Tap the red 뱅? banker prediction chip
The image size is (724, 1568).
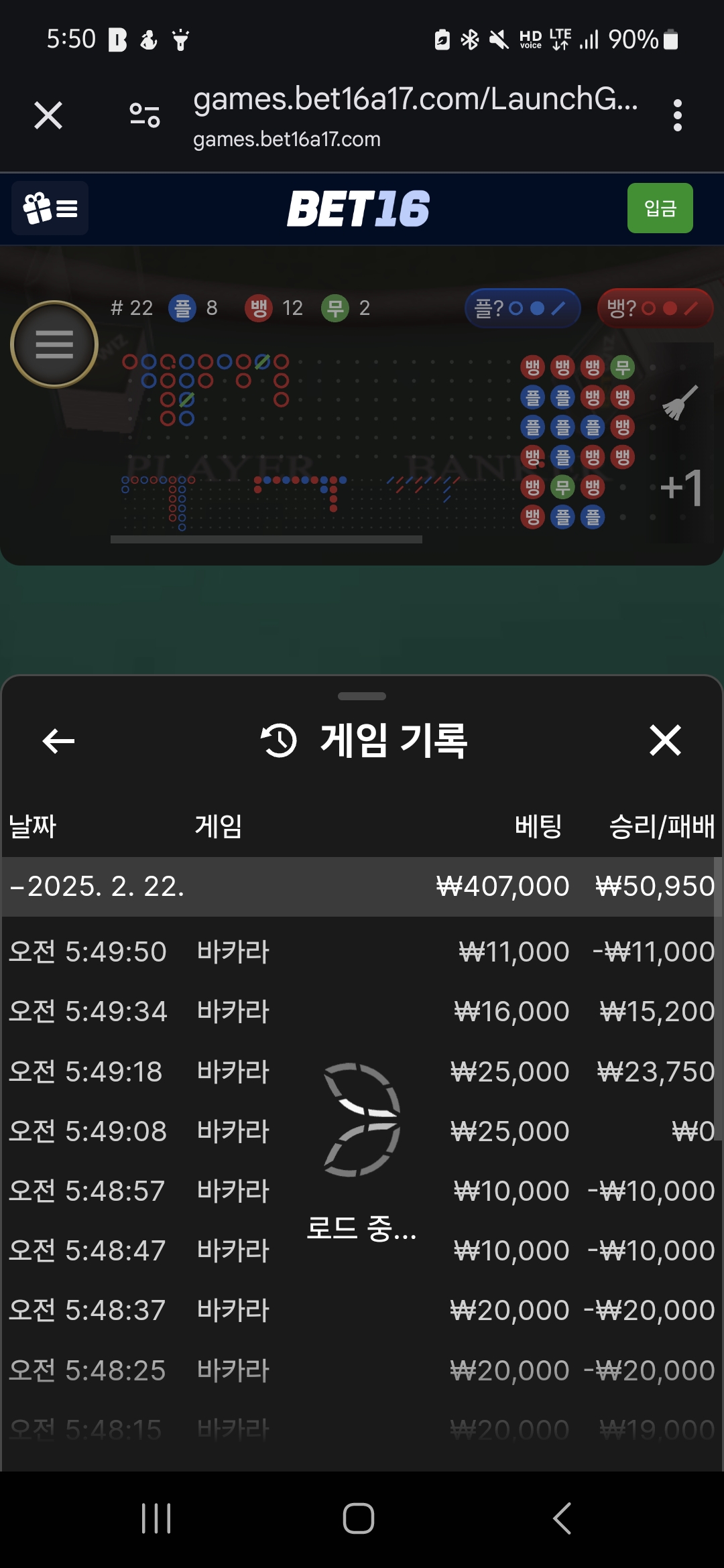[654, 308]
